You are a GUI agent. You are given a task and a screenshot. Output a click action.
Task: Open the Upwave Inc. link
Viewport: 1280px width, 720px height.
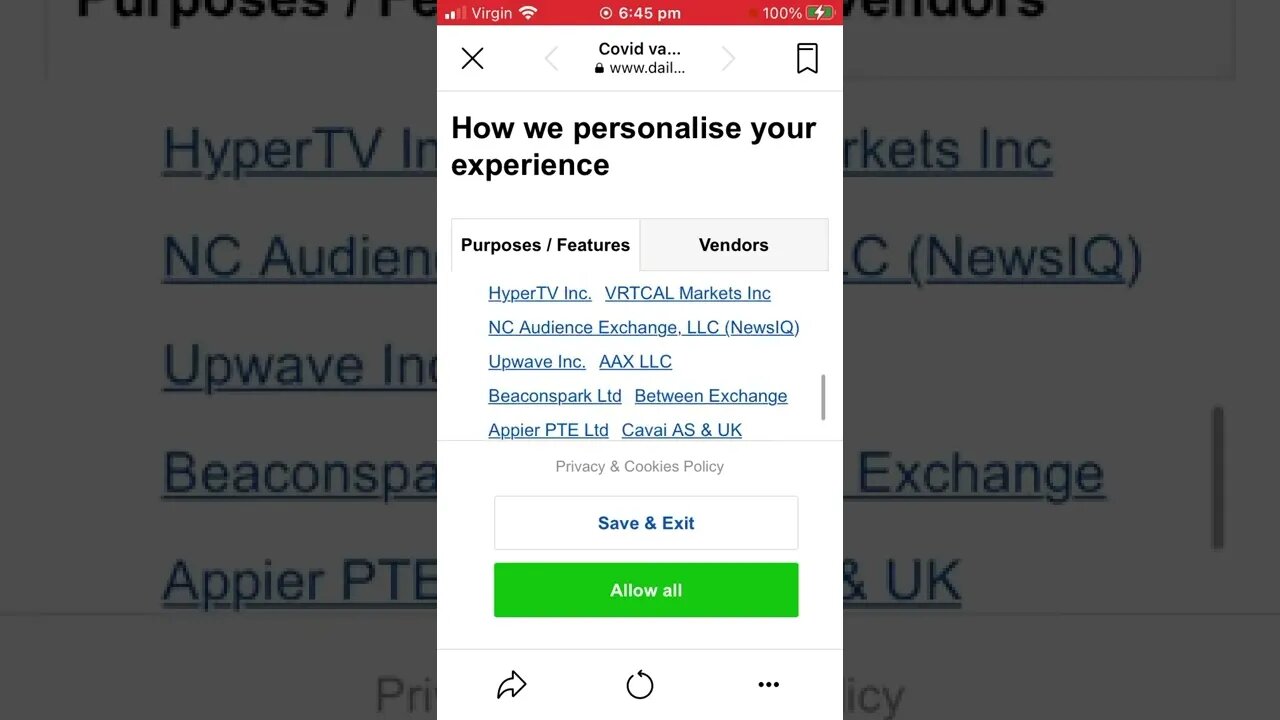(x=536, y=361)
